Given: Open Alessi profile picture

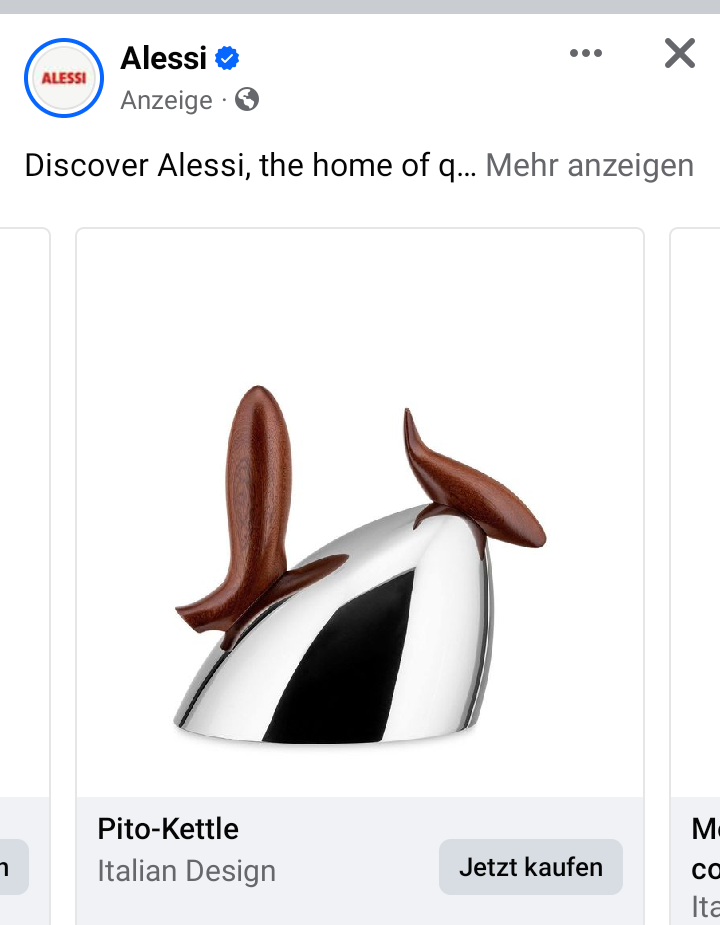Looking at the screenshot, I should [x=64, y=78].
